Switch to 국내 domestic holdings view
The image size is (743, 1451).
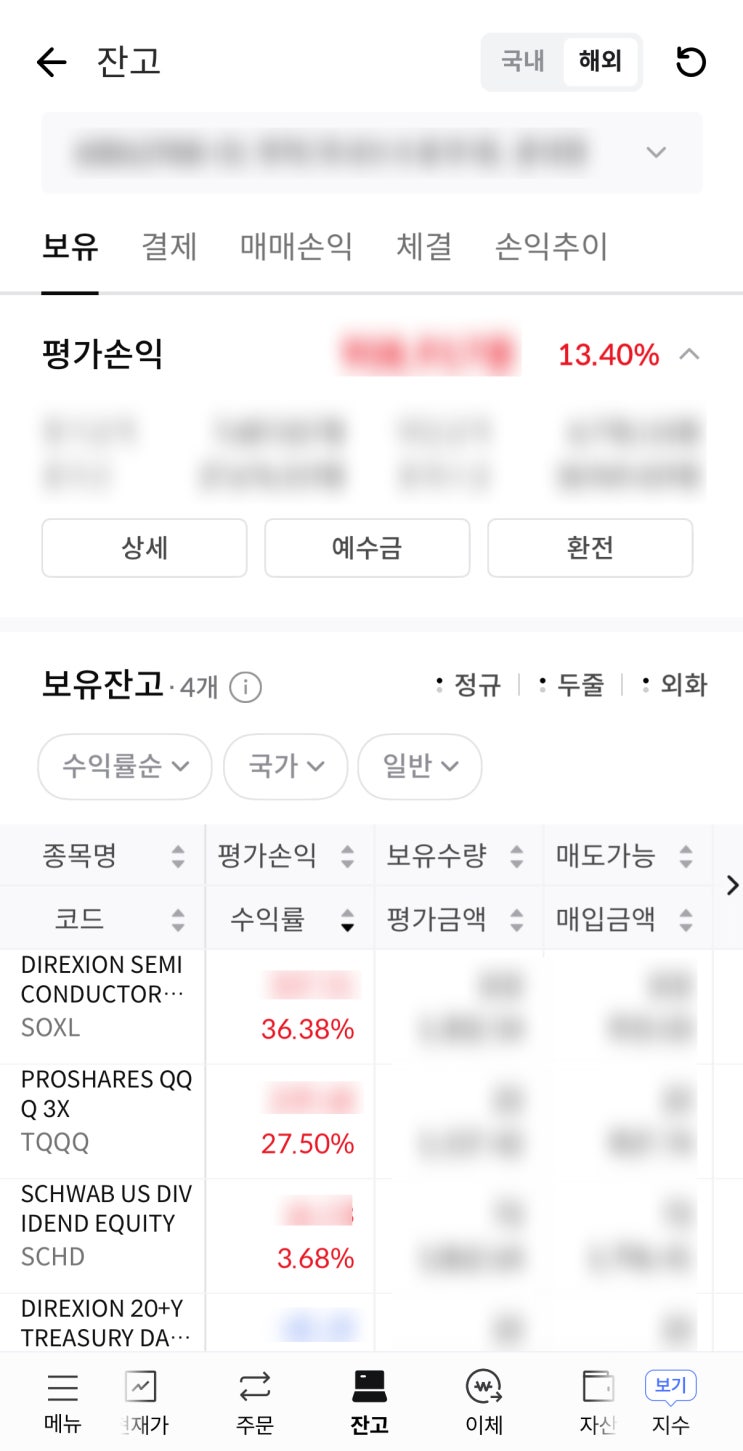[521, 61]
